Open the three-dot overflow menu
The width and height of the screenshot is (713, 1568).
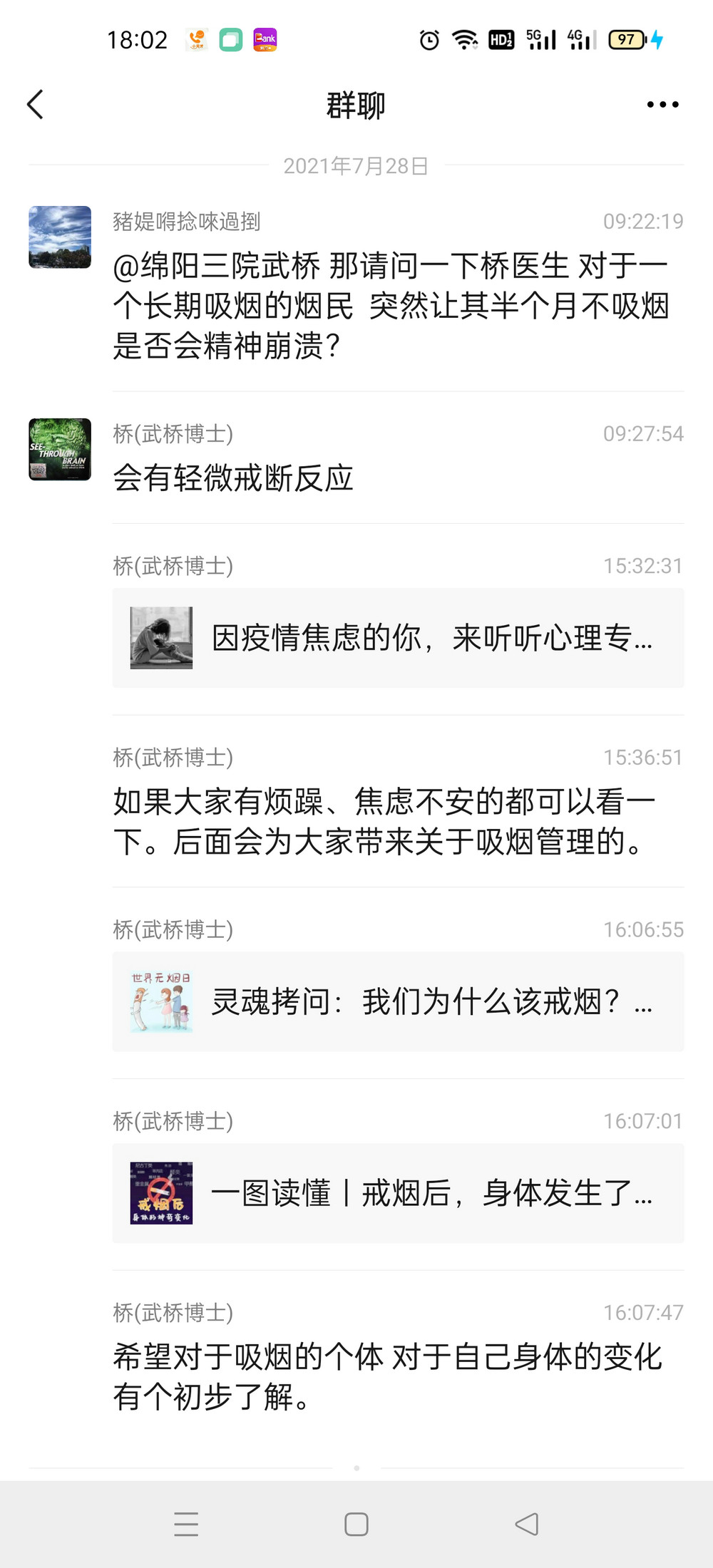(662, 105)
